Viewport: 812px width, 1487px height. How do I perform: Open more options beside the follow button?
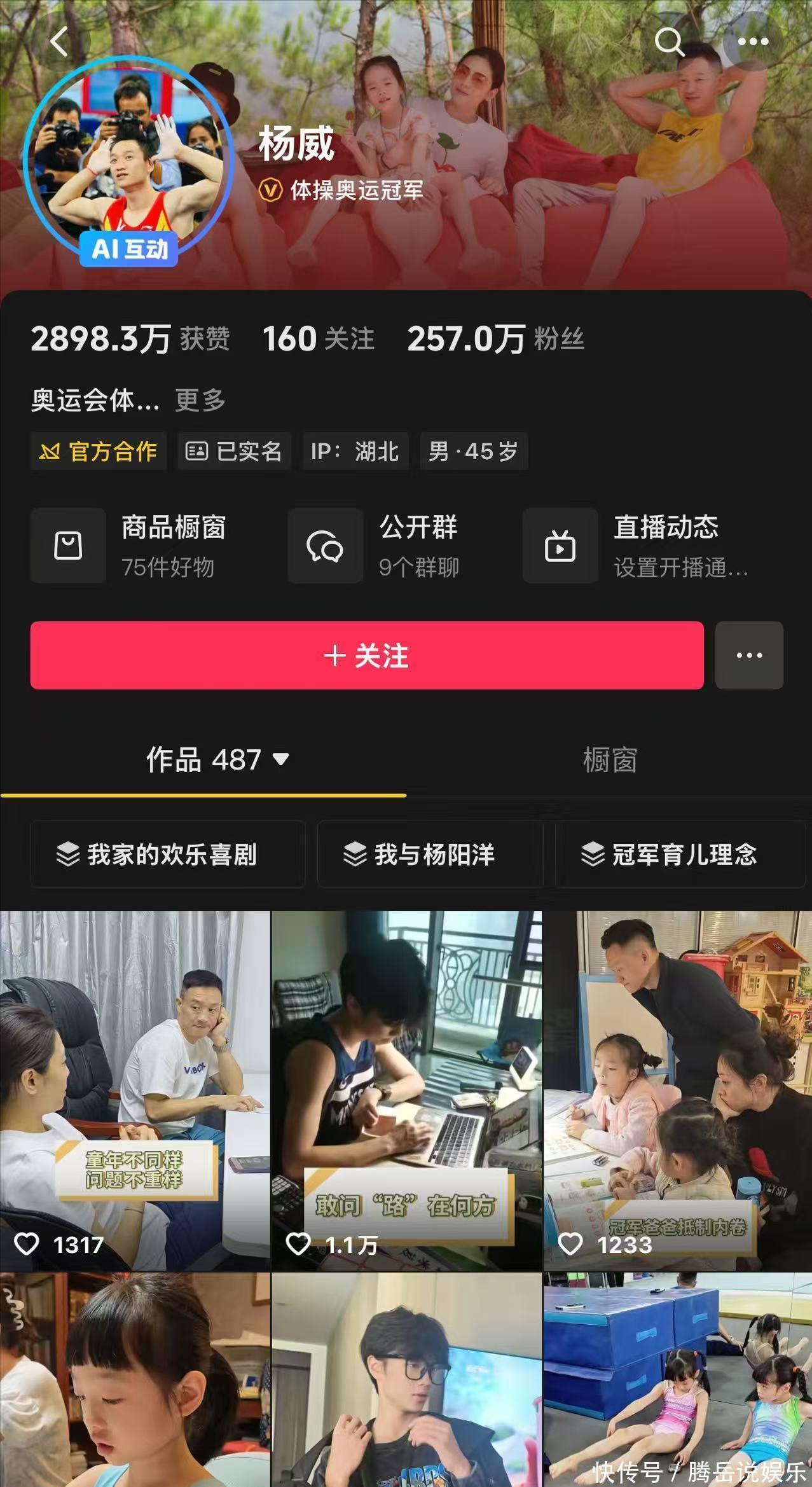pos(749,655)
